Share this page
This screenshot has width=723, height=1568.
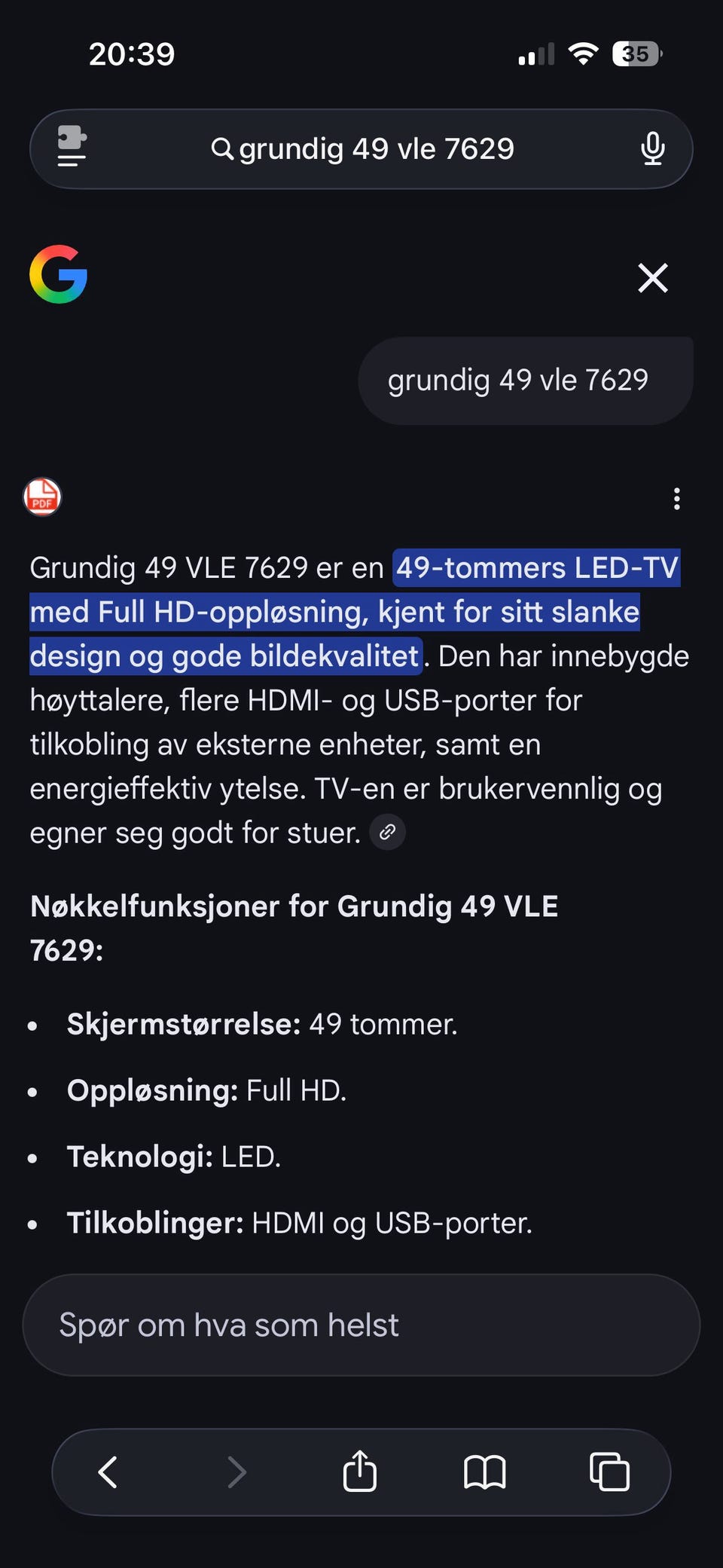360,1471
